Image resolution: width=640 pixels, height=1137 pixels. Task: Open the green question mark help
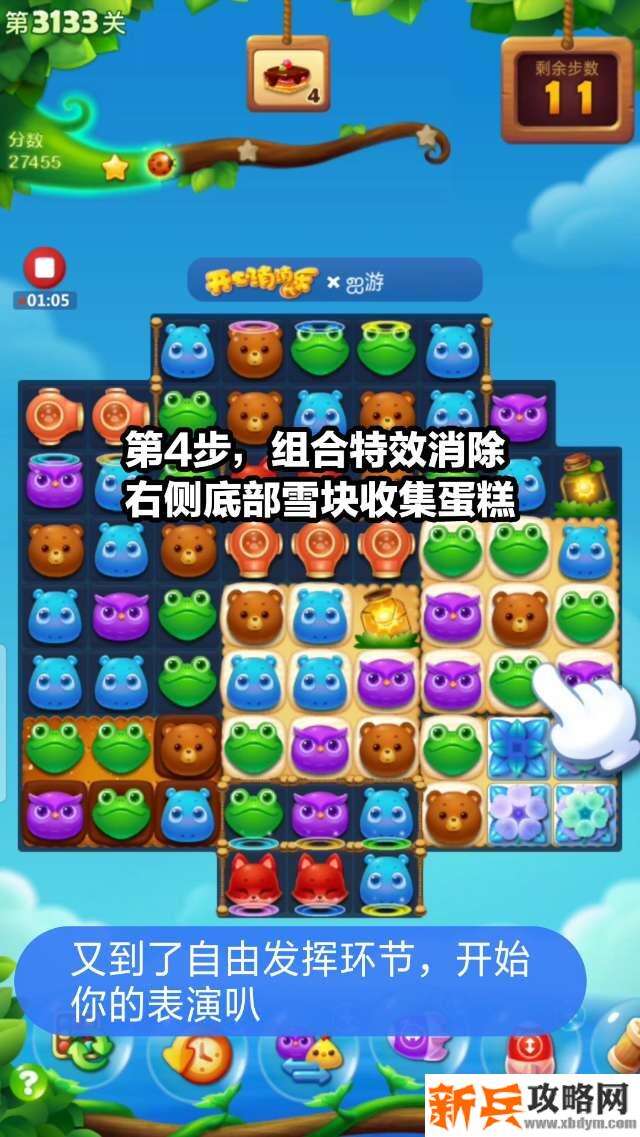(30, 1083)
